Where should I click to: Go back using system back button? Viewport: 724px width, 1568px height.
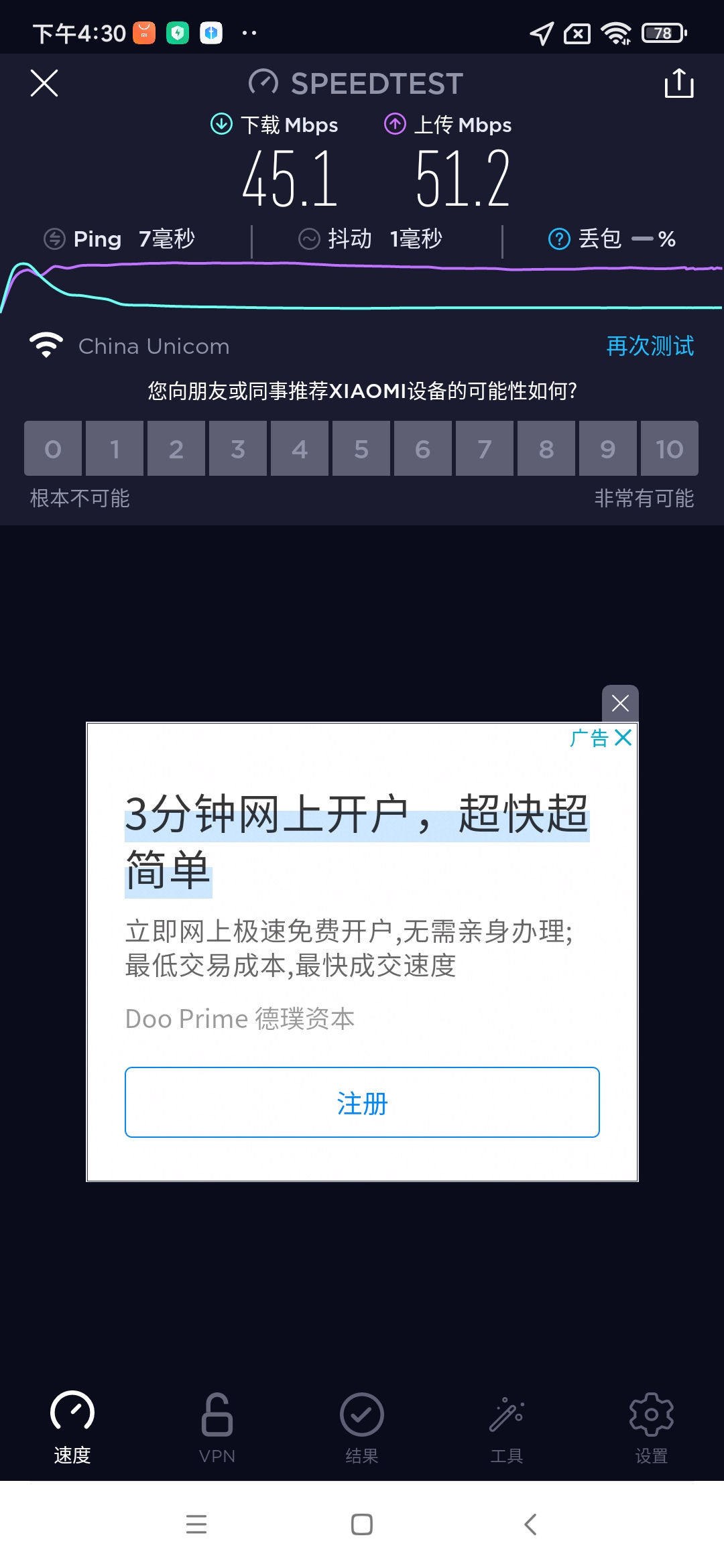coord(530,1524)
